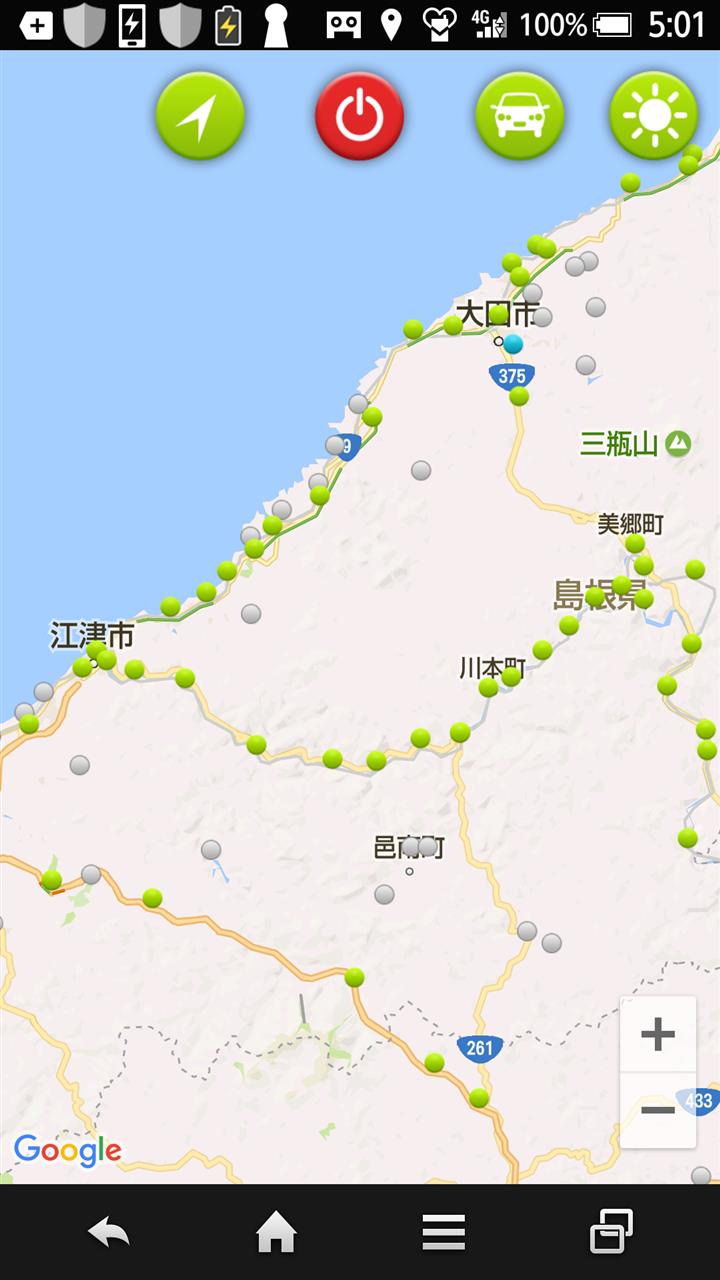
Task: Go back using the system back arrow
Action: pyautogui.click(x=109, y=1232)
